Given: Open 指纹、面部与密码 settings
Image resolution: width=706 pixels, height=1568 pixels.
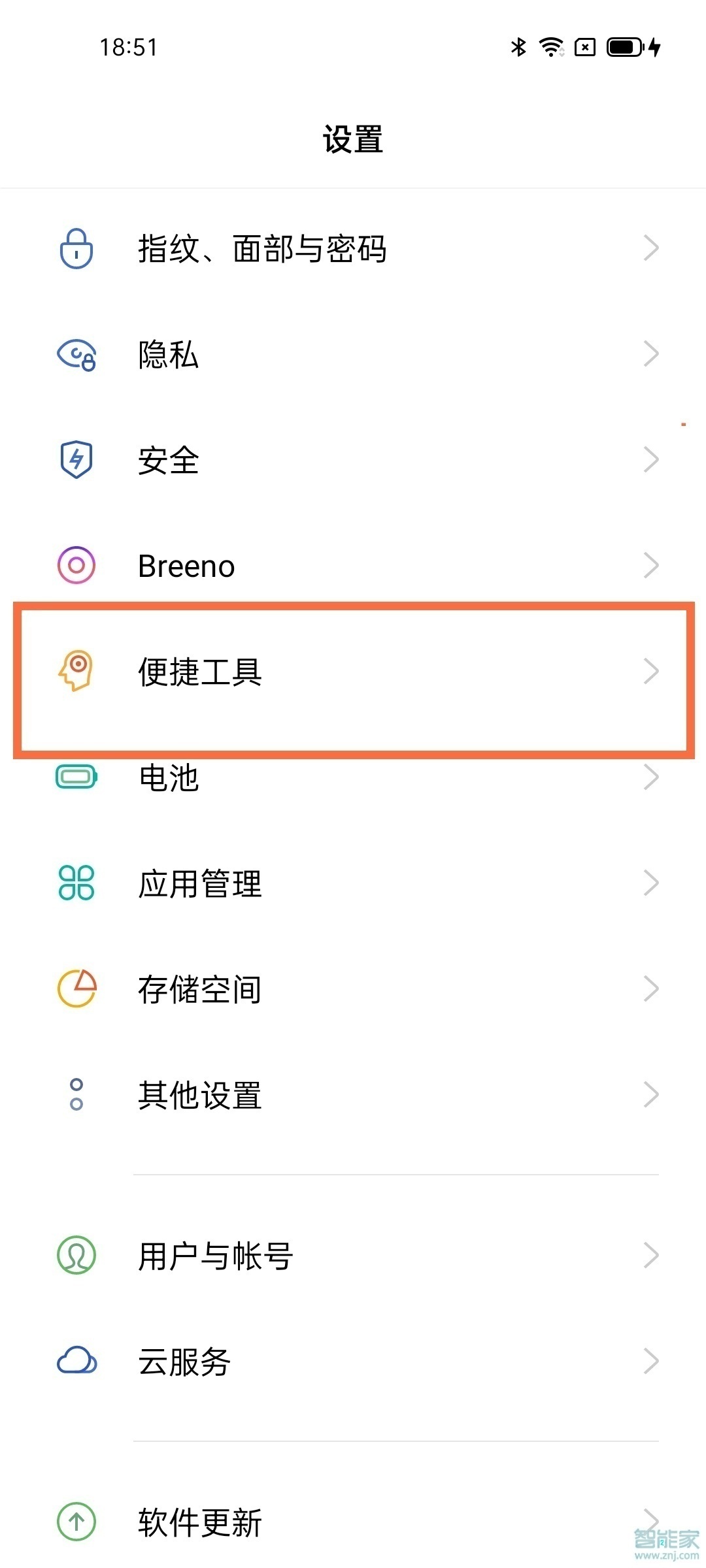Looking at the screenshot, I should [x=353, y=249].
